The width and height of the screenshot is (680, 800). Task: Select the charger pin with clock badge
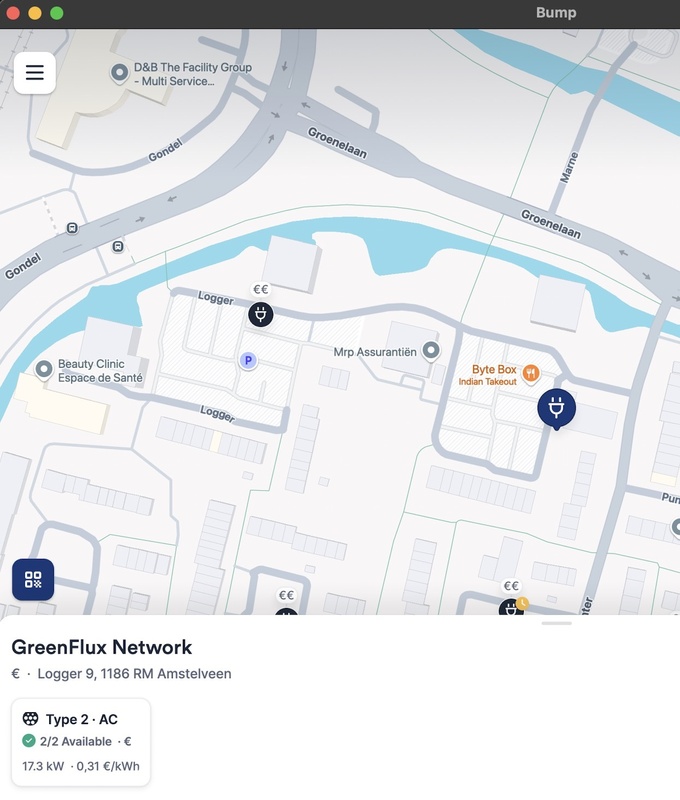coord(511,607)
